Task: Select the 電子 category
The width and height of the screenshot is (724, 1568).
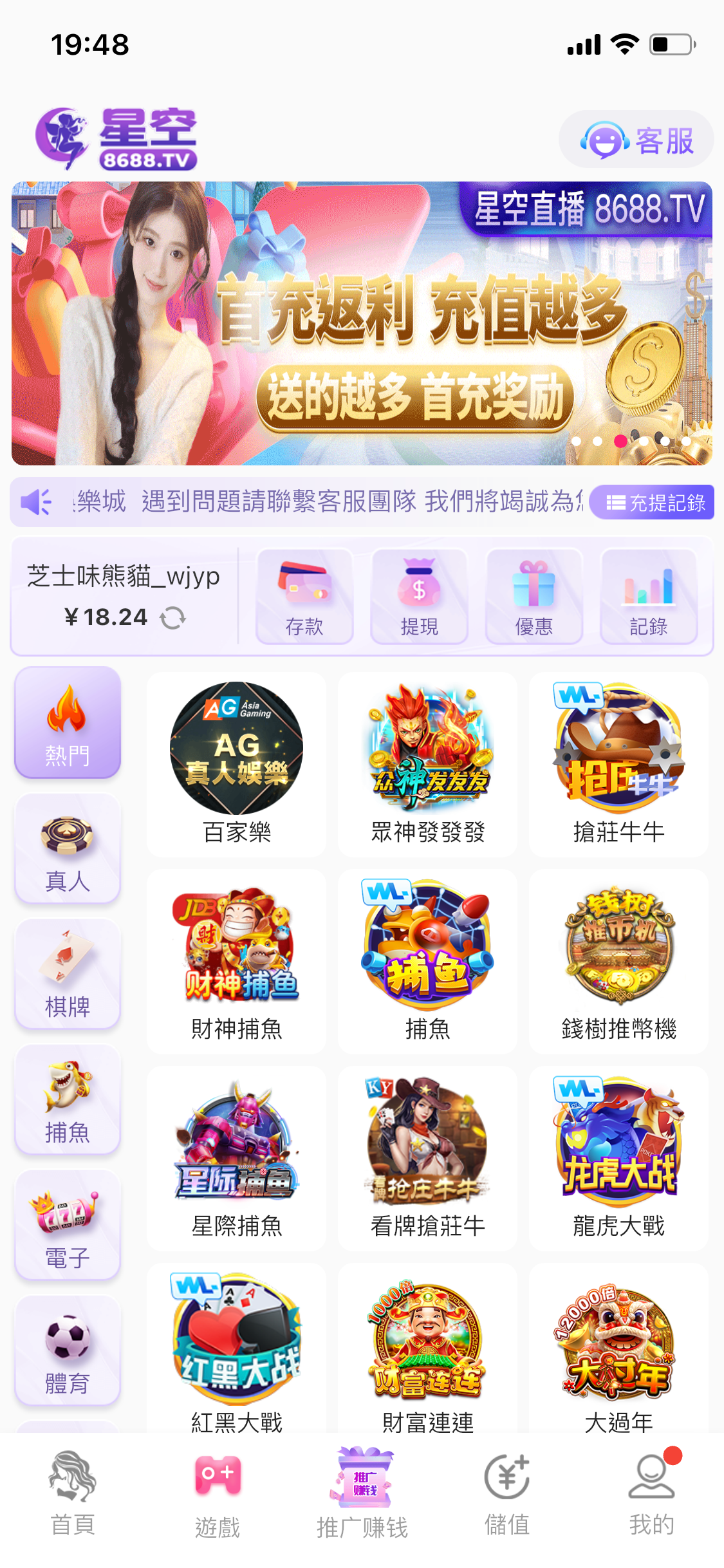Action: pos(68,1226)
